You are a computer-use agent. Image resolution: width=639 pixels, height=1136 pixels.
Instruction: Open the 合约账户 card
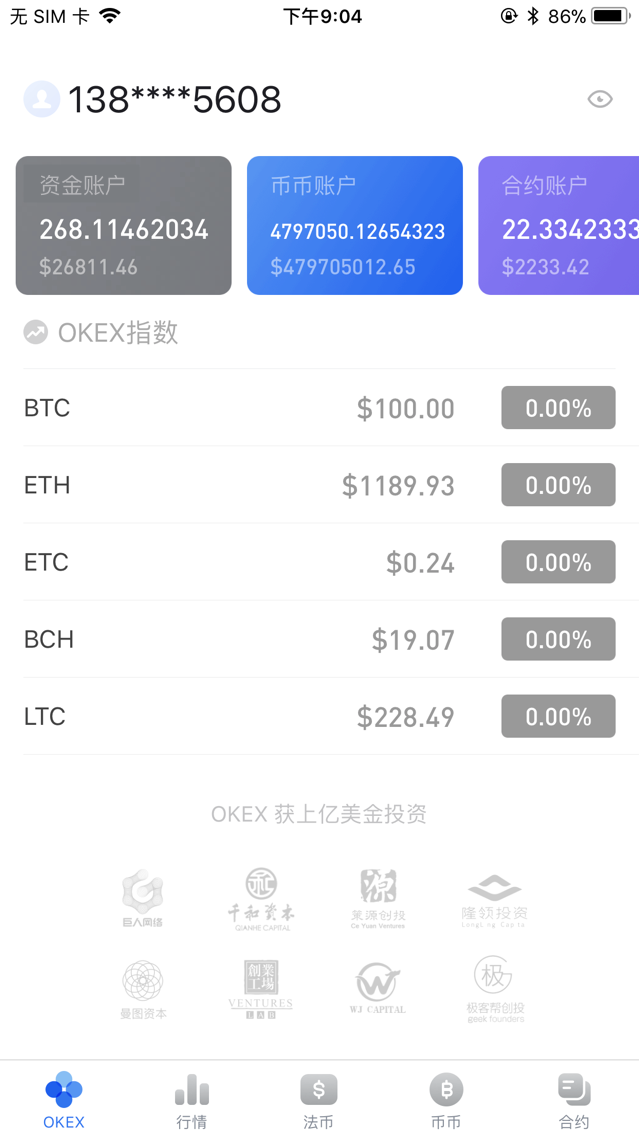(x=560, y=225)
